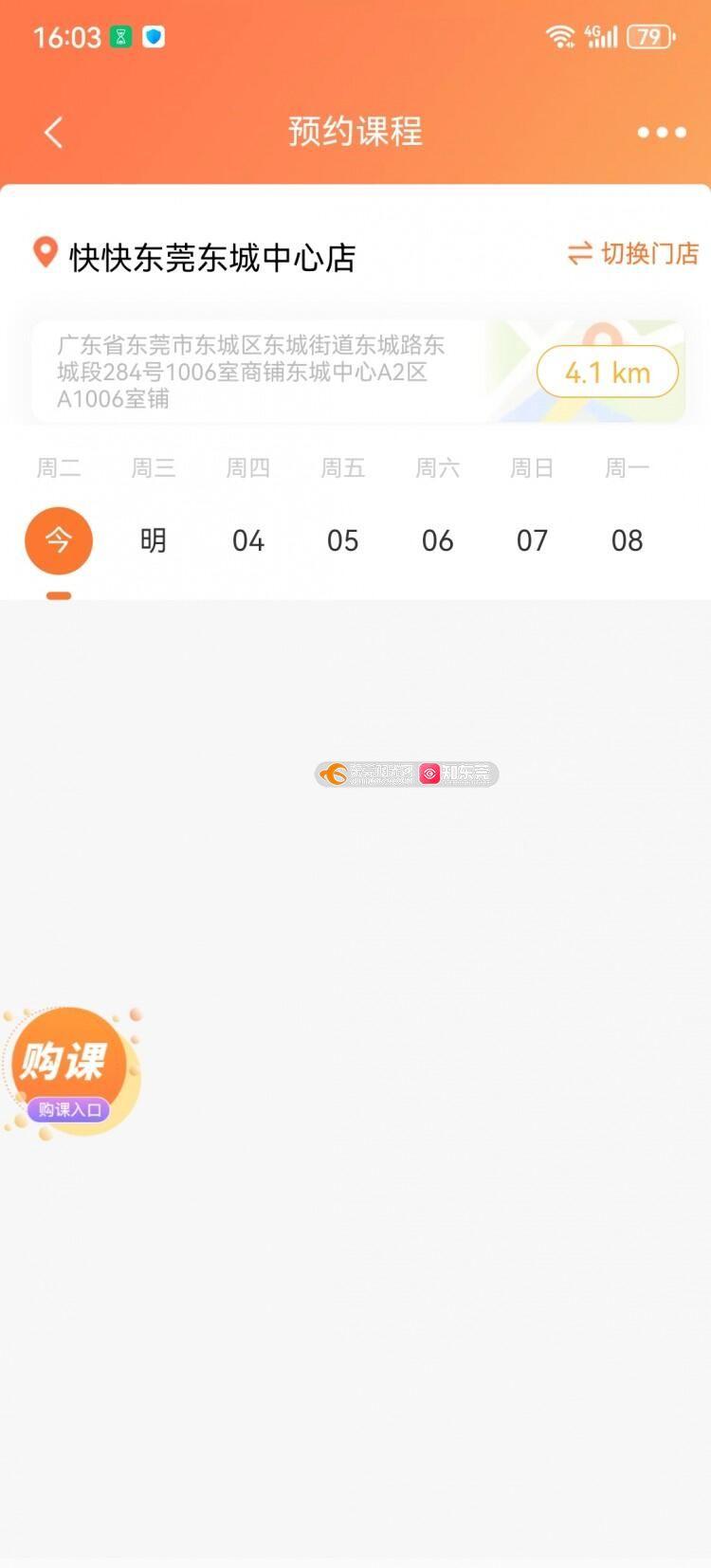Screen dimensions: 711x1568
Task: Open map via the 4.1 km button
Action: (x=607, y=373)
